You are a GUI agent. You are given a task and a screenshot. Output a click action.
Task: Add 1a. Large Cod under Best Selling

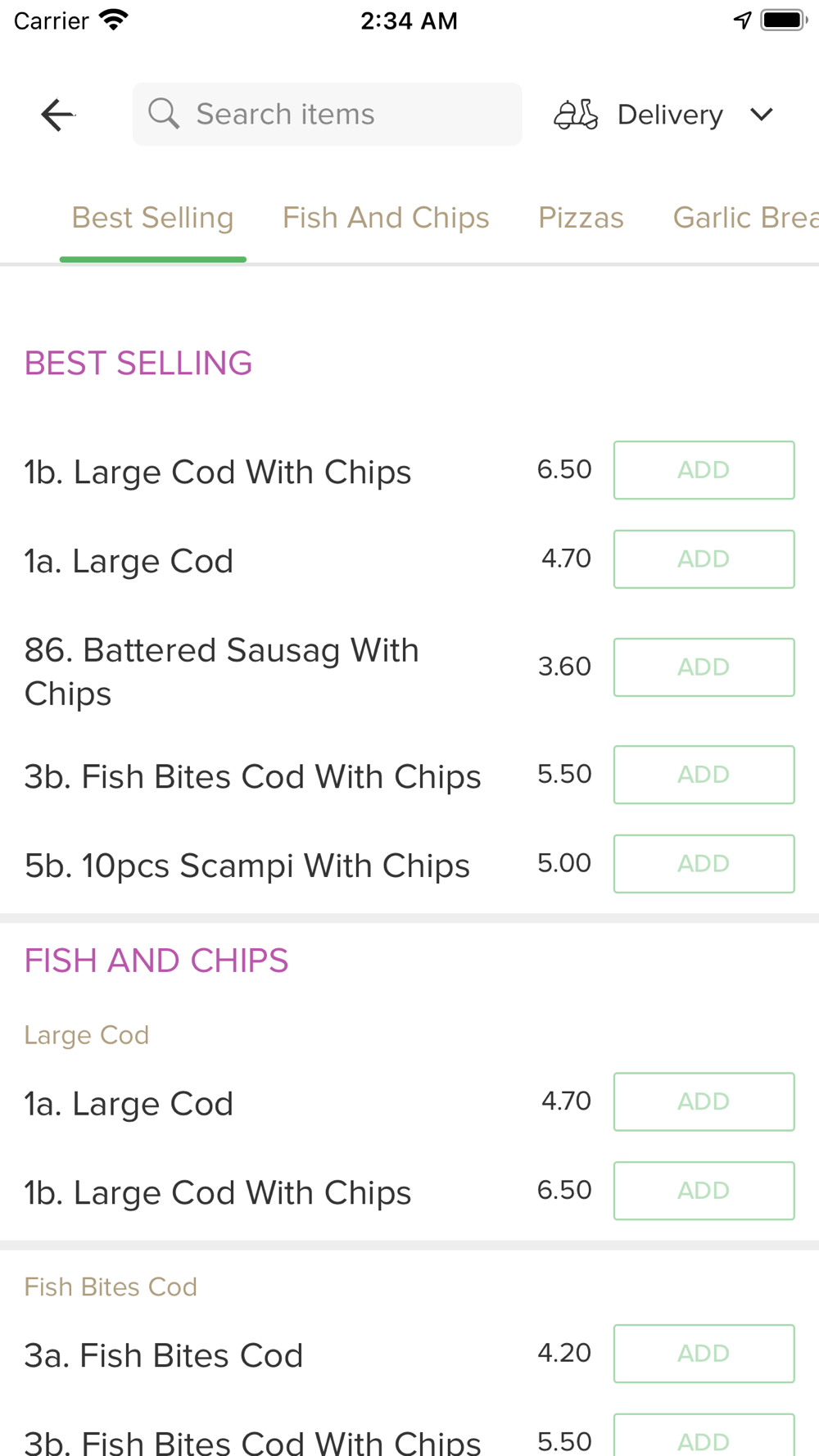[x=704, y=559]
